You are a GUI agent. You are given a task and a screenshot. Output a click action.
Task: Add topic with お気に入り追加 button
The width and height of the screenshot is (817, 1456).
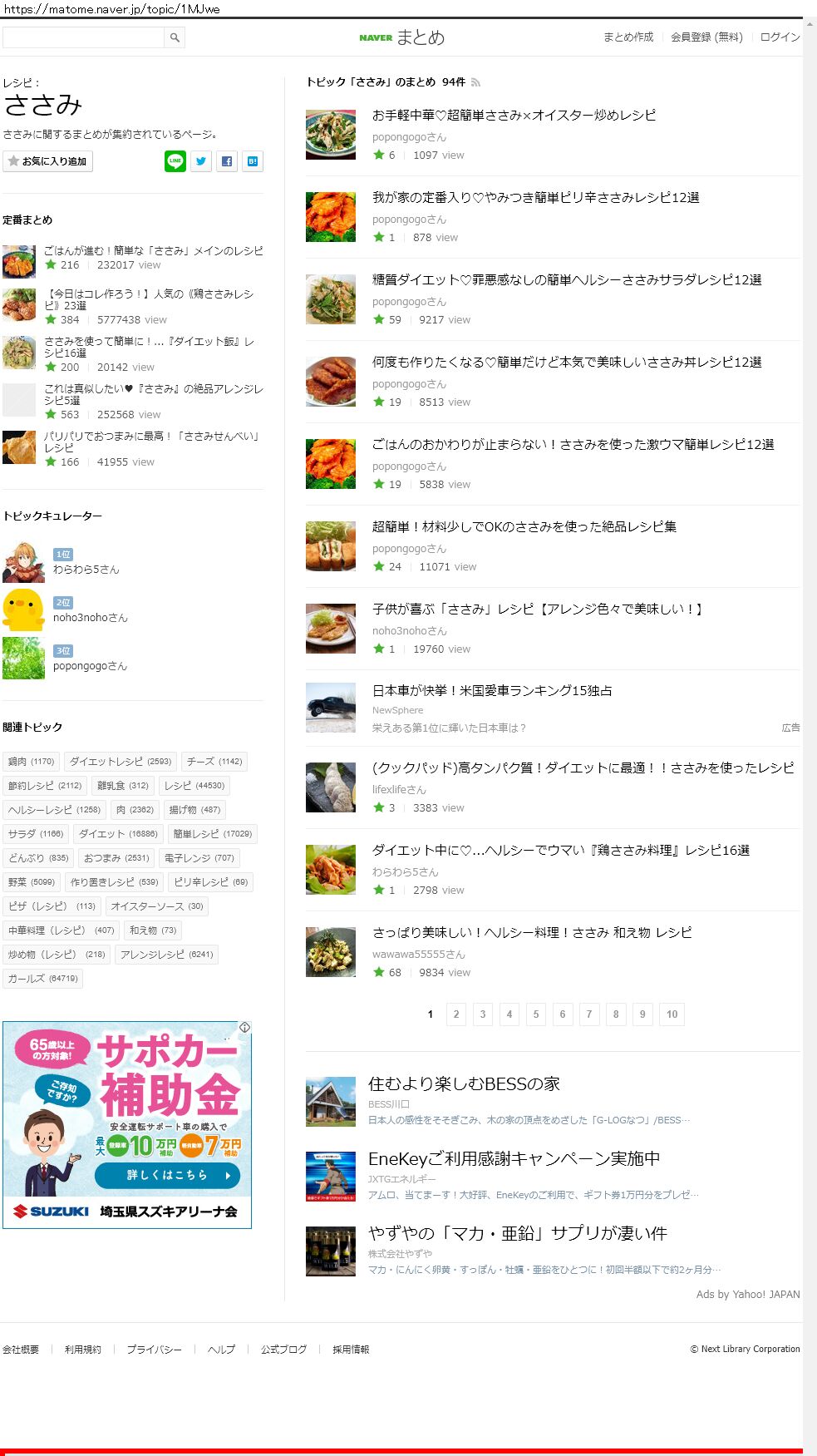tap(47, 161)
